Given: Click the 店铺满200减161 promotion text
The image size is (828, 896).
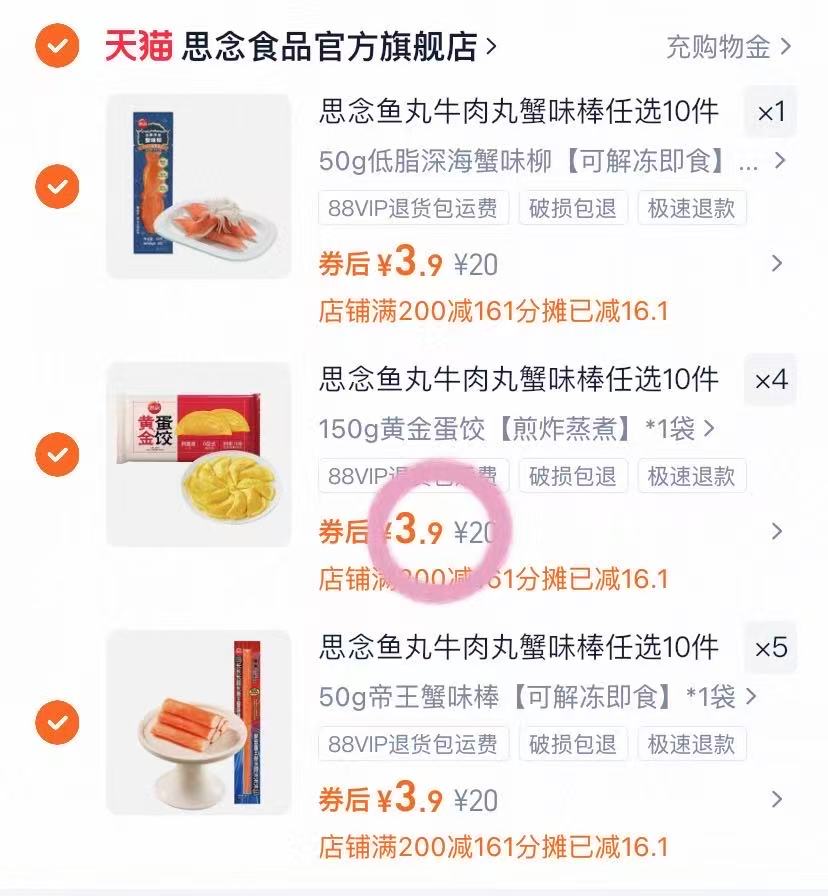Looking at the screenshot, I should coord(495,309).
